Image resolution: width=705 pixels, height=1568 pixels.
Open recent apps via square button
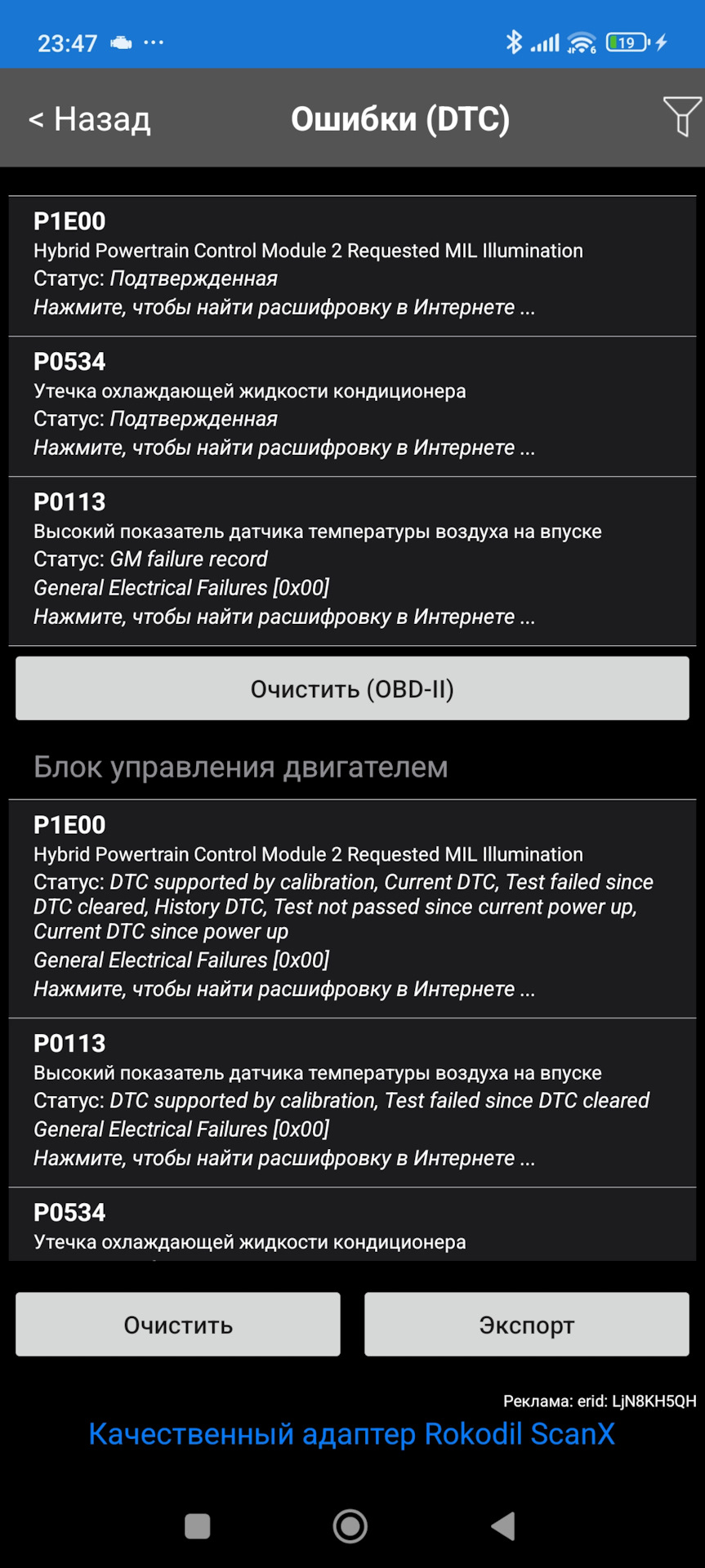pos(198,1526)
